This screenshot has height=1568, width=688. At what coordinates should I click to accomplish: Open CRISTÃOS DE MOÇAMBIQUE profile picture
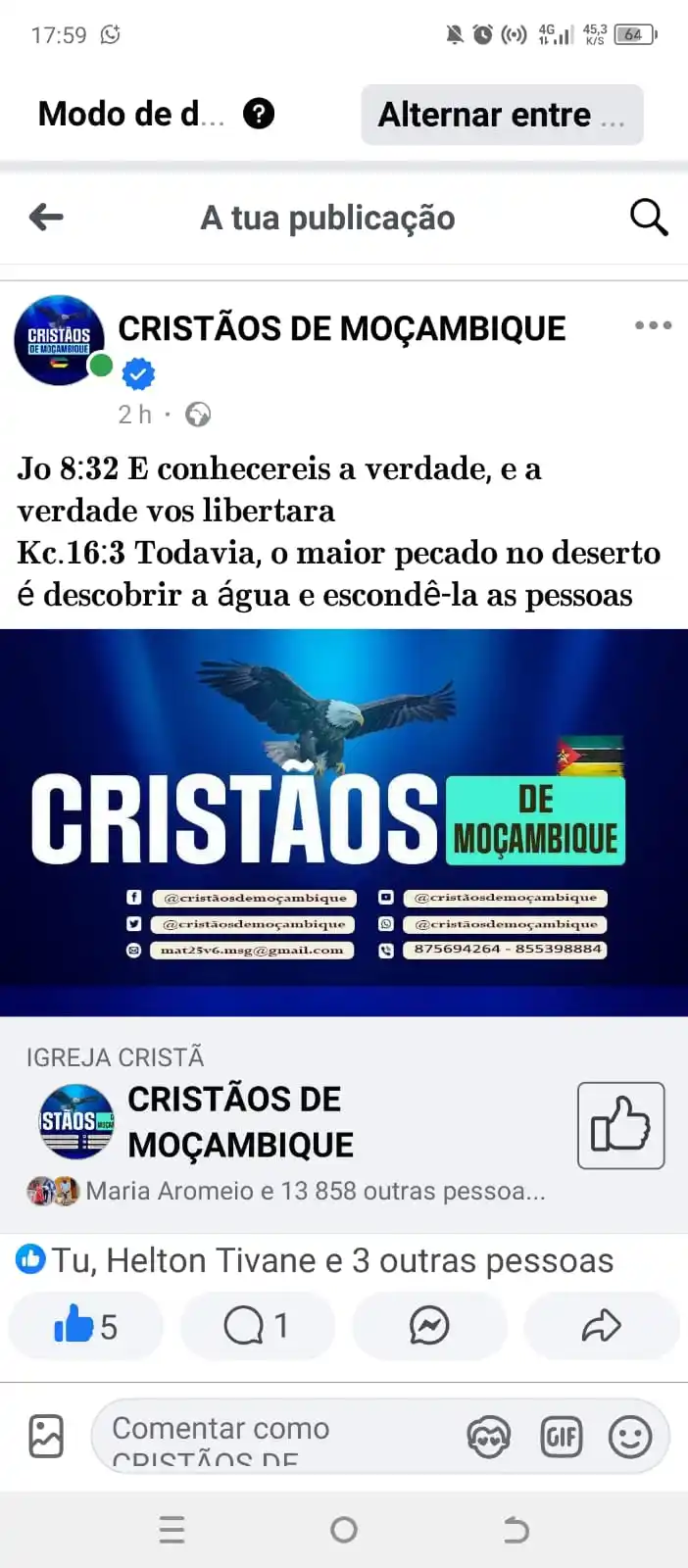tap(59, 340)
